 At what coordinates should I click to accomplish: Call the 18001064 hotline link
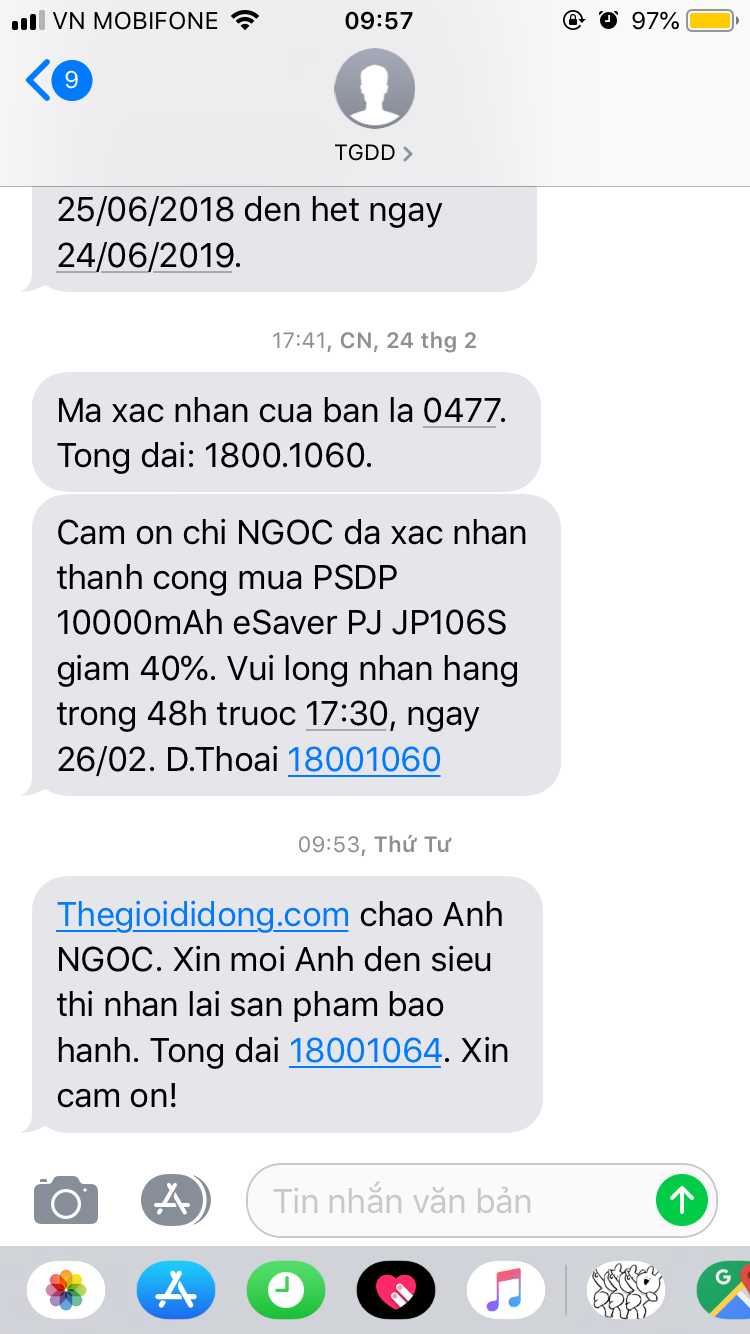tap(366, 1050)
